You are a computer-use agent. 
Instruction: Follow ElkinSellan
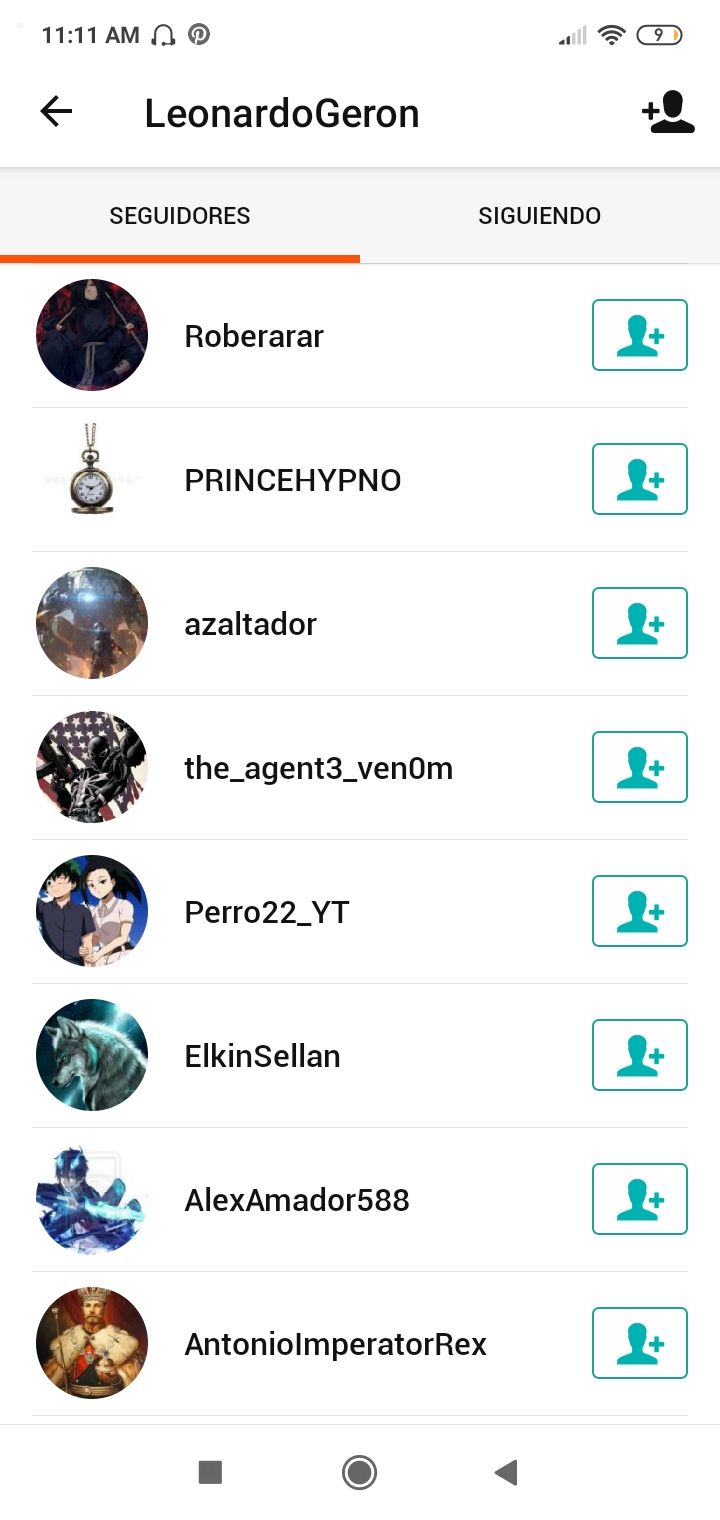coord(640,1055)
